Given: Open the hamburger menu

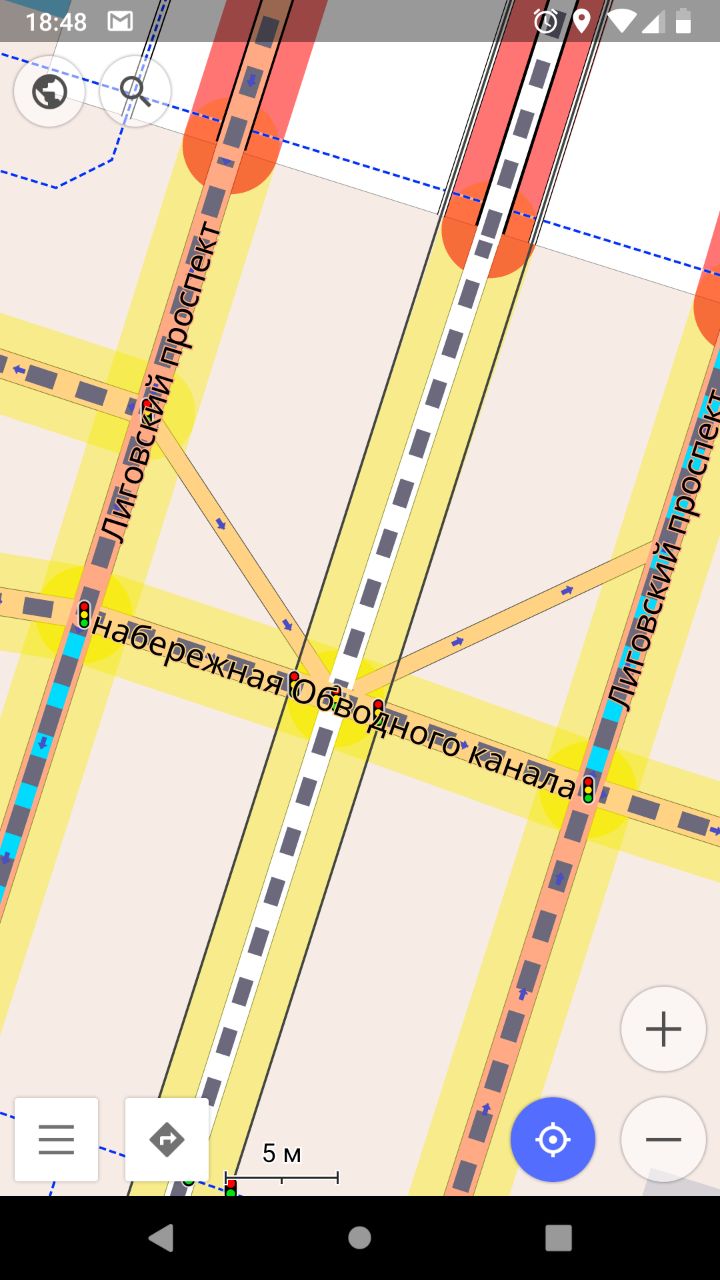Looking at the screenshot, I should tap(57, 1140).
